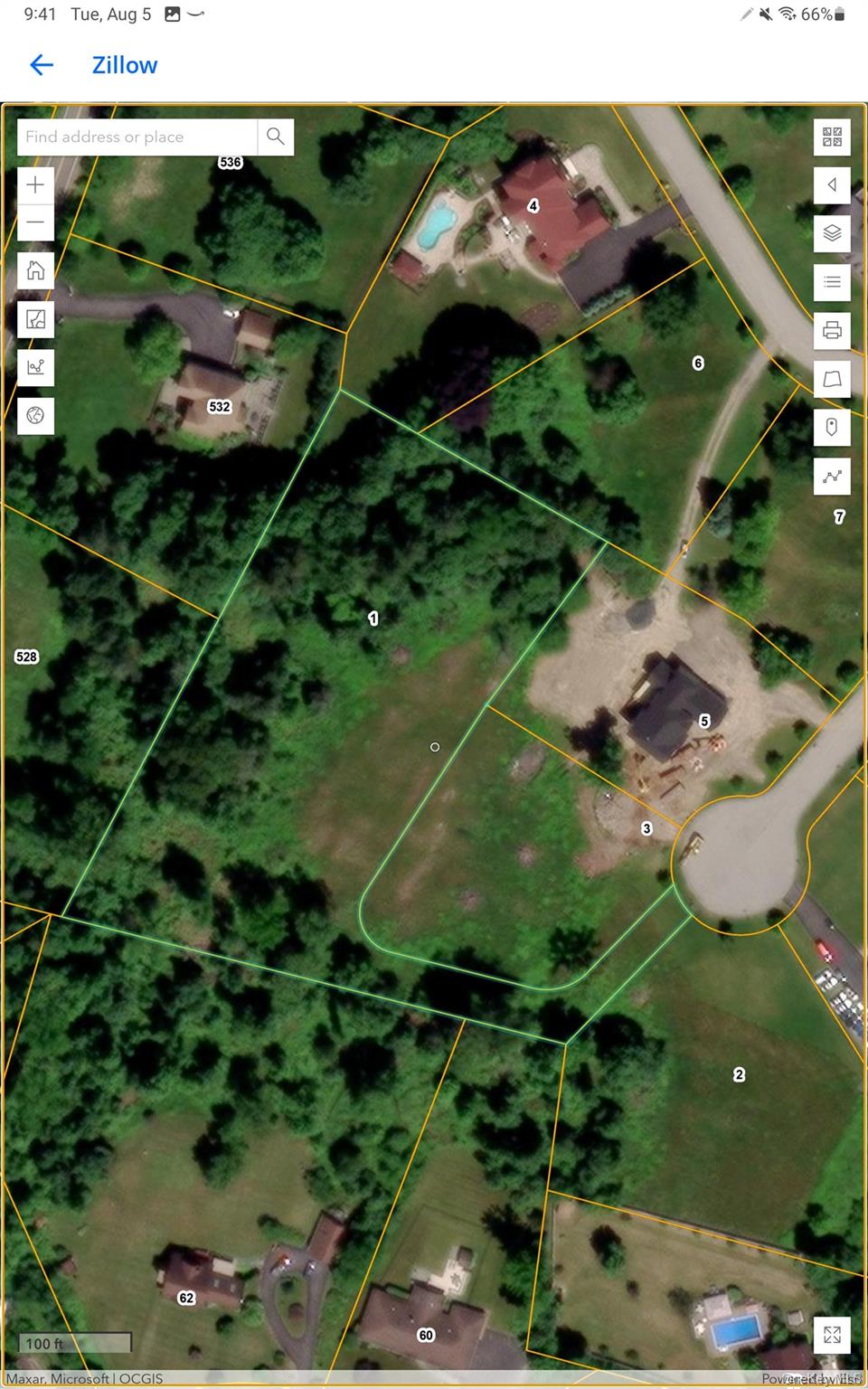Zoom in with the plus button
Image resolution: width=868 pixels, height=1389 pixels.
(35, 185)
